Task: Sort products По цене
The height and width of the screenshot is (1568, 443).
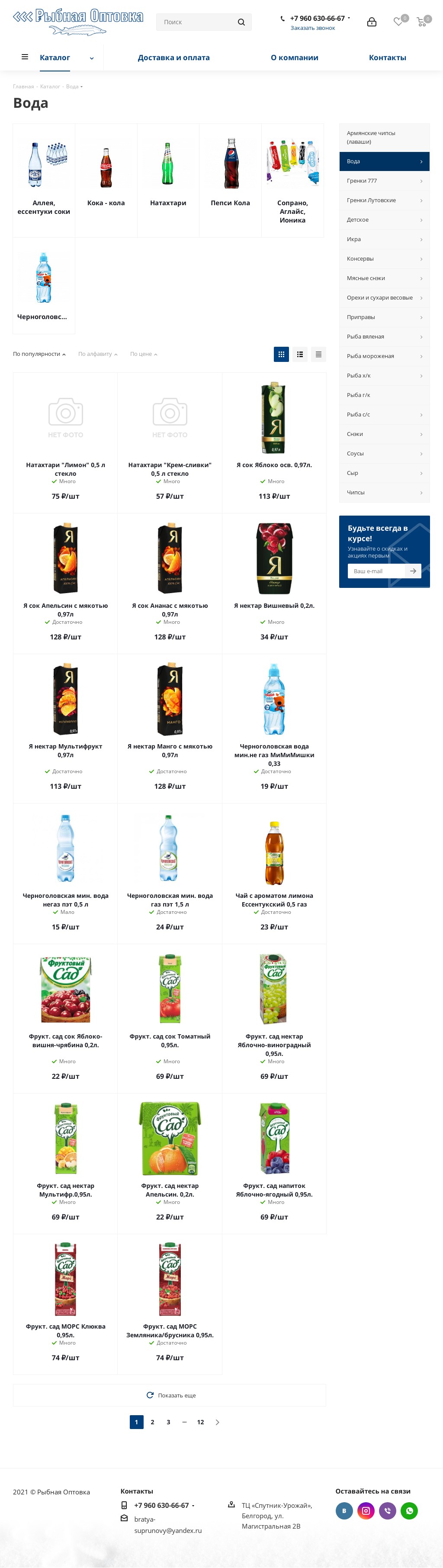Action: [143, 354]
